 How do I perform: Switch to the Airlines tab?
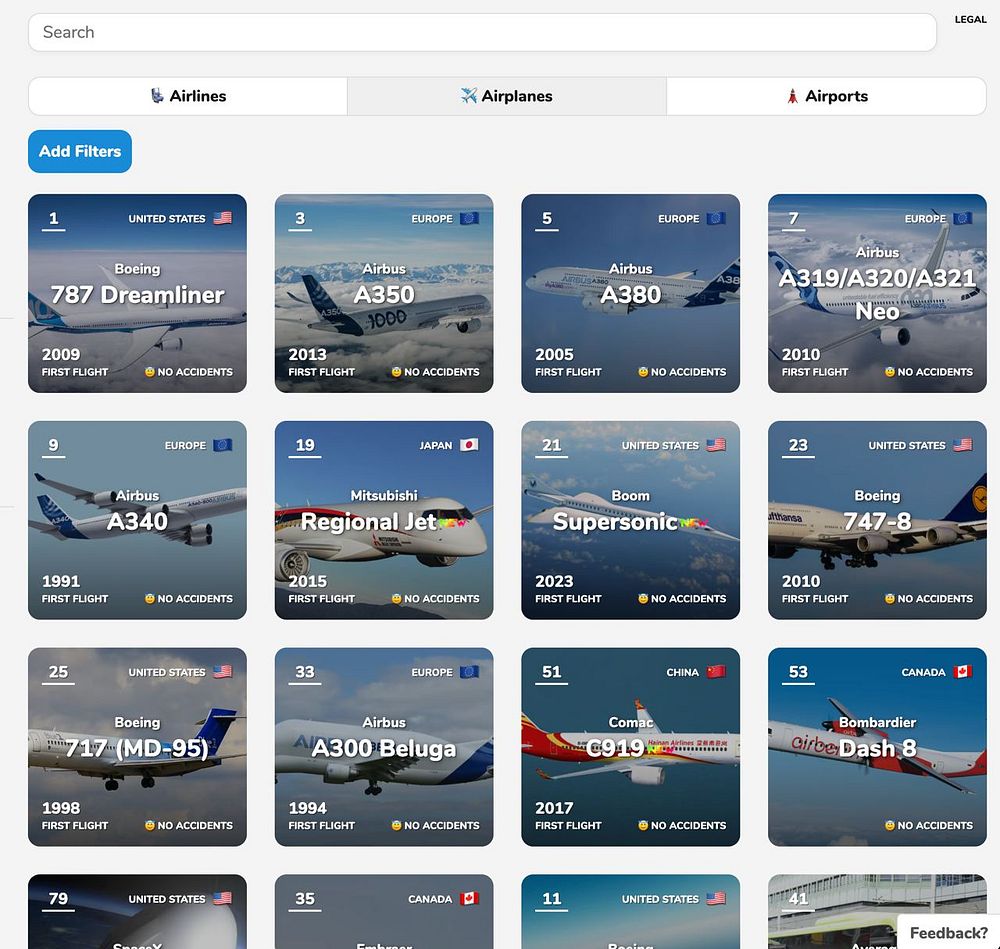pyautogui.click(x=188, y=96)
